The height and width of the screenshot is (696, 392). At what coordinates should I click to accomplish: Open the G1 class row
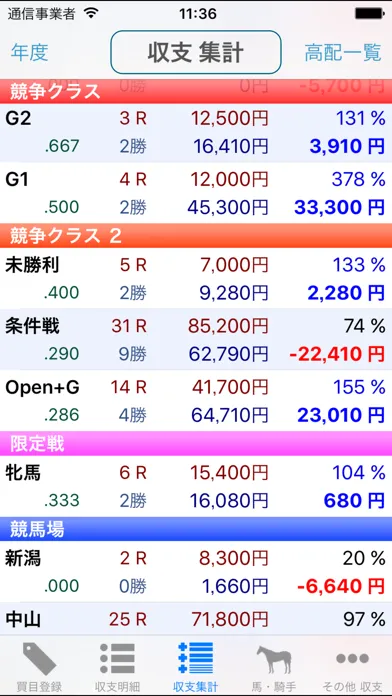(196, 193)
